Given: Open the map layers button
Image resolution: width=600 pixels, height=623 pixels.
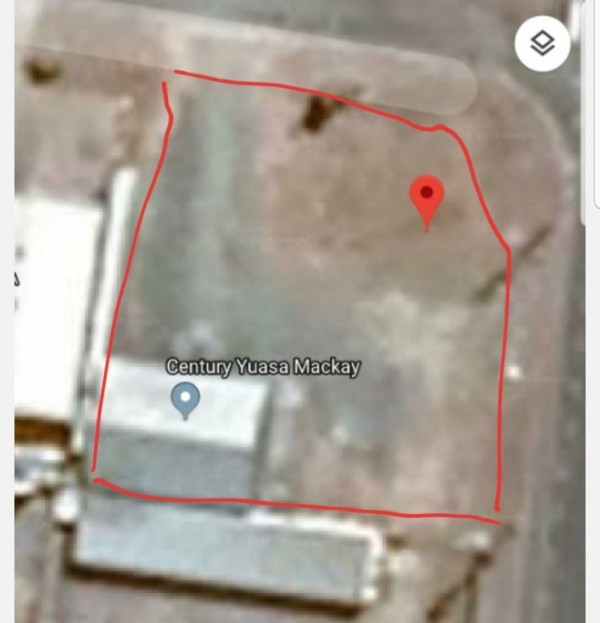Looking at the screenshot, I should tap(542, 44).
